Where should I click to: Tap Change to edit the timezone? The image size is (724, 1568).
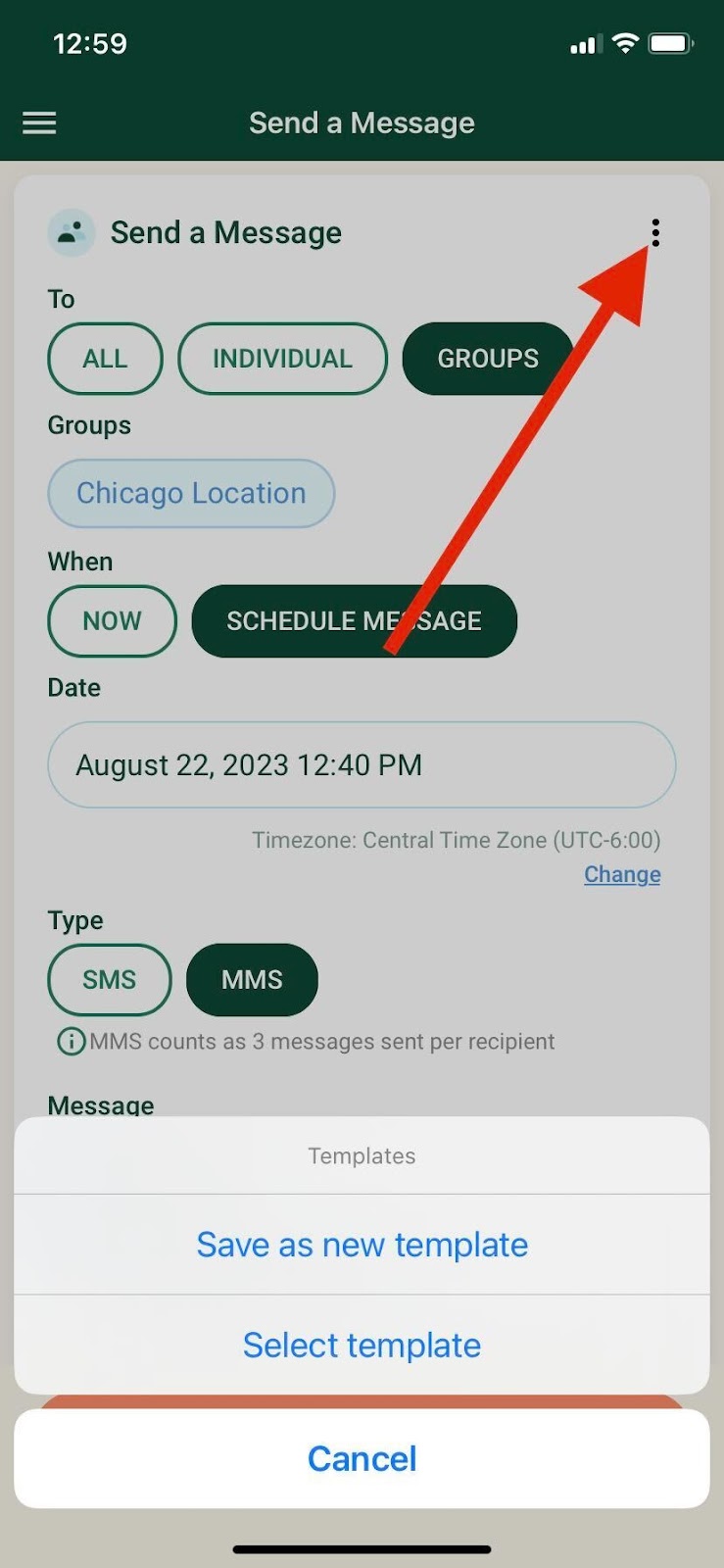(622, 874)
